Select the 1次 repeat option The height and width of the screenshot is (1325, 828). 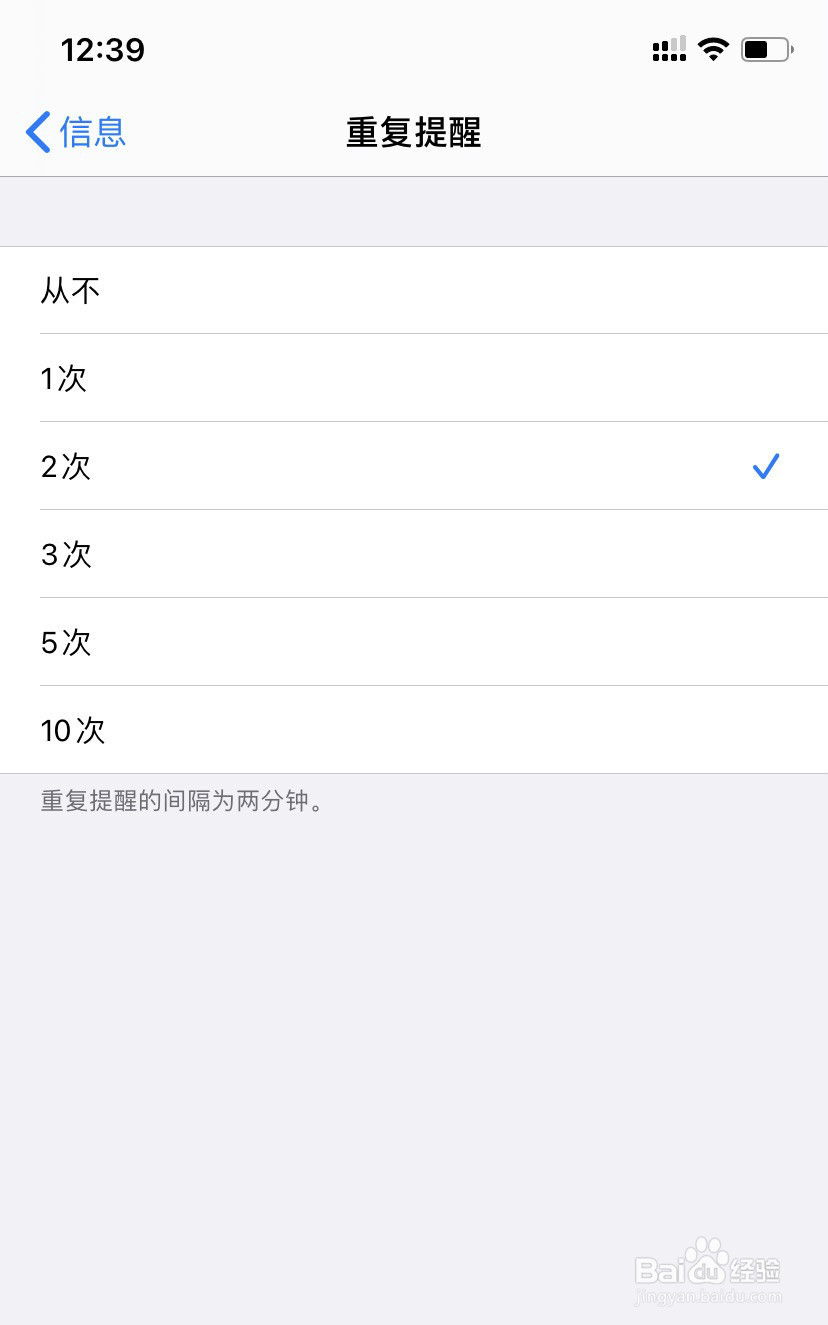(414, 378)
